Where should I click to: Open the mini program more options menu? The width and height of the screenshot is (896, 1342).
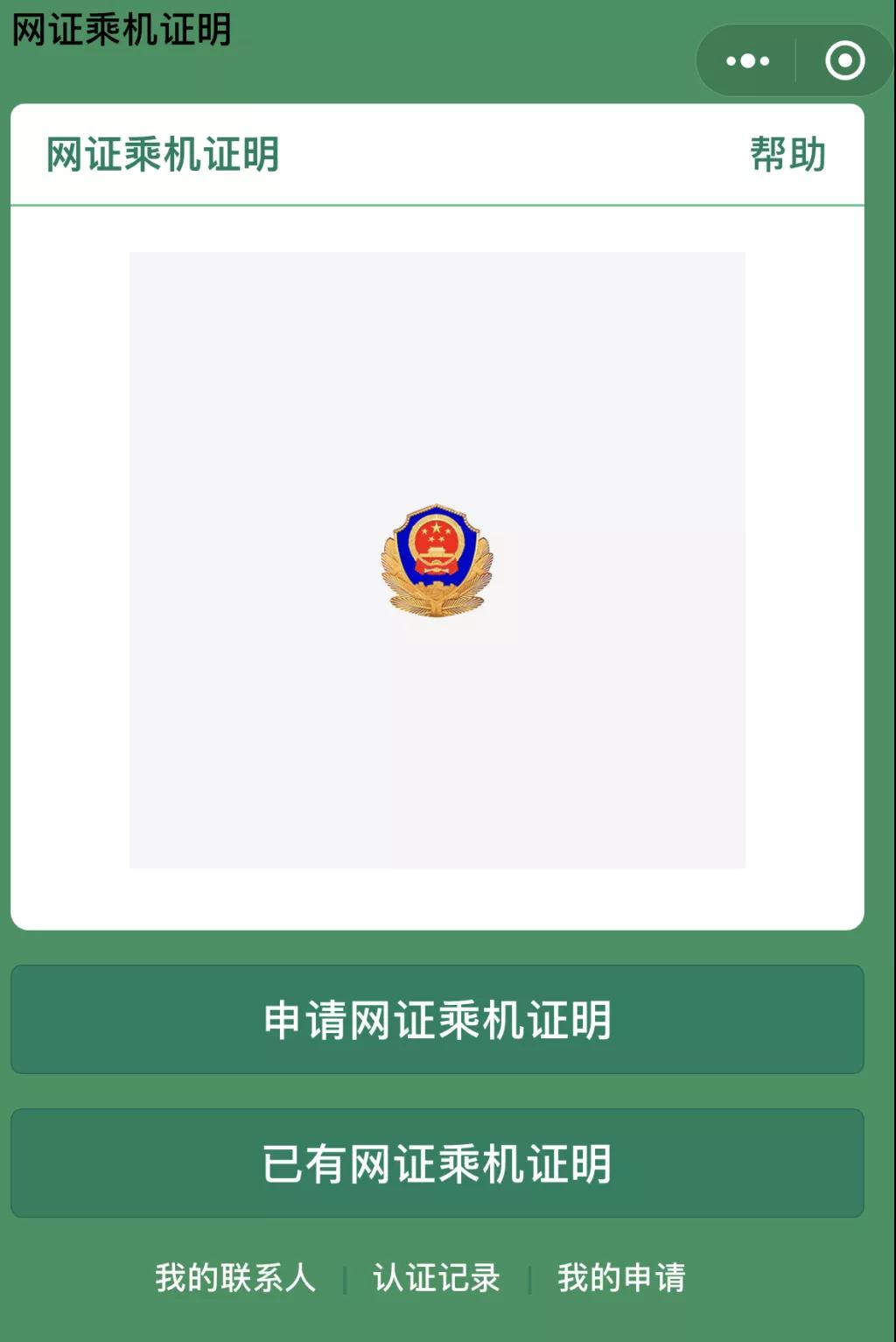747,61
